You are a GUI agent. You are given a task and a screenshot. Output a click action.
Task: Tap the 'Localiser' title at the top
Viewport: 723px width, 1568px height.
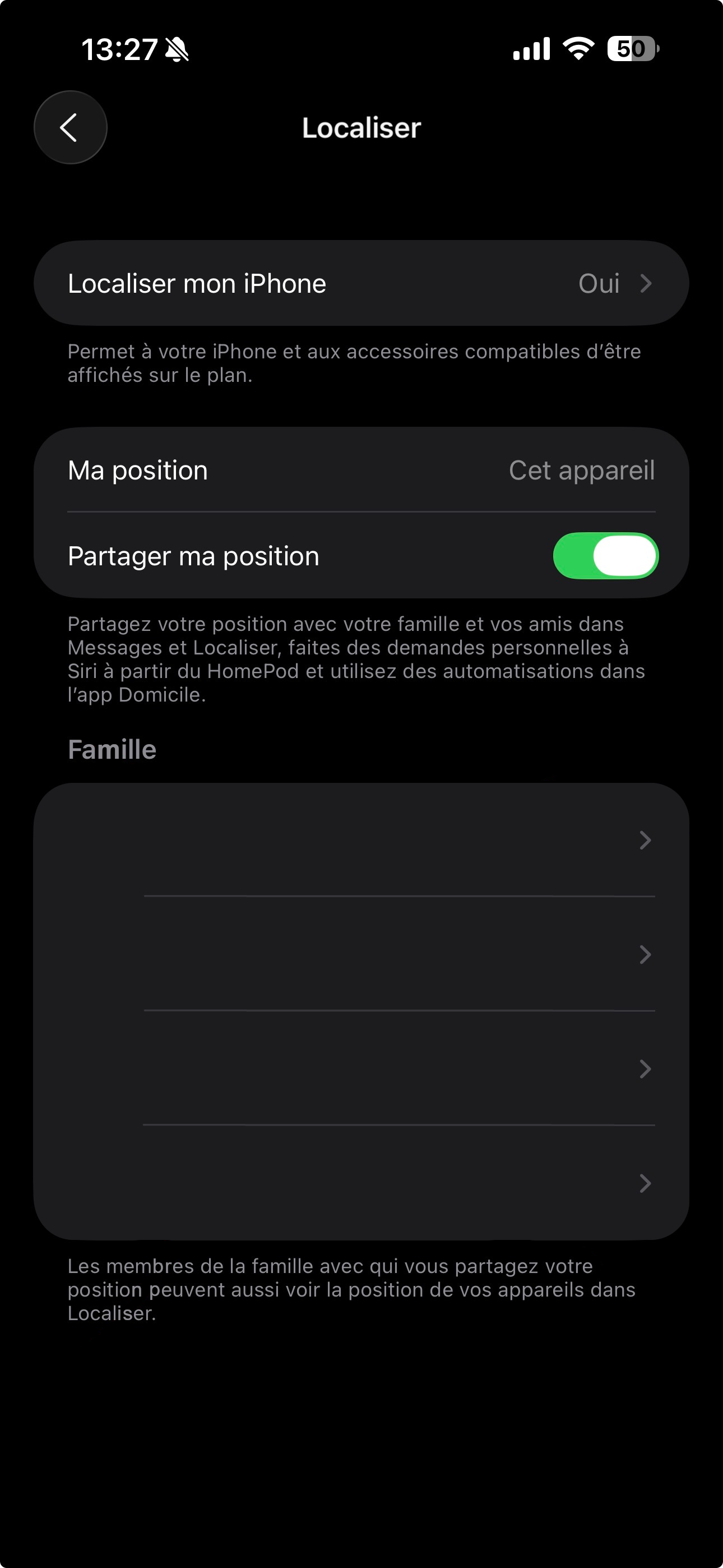coord(361,128)
